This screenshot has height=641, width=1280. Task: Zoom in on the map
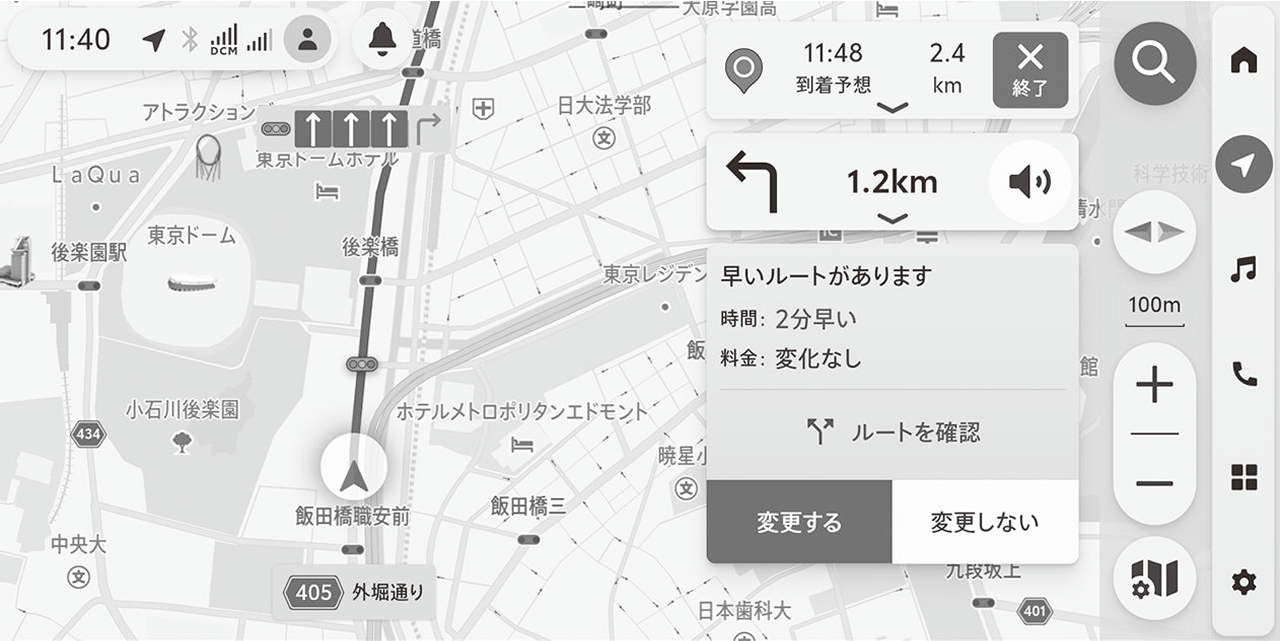[1154, 385]
